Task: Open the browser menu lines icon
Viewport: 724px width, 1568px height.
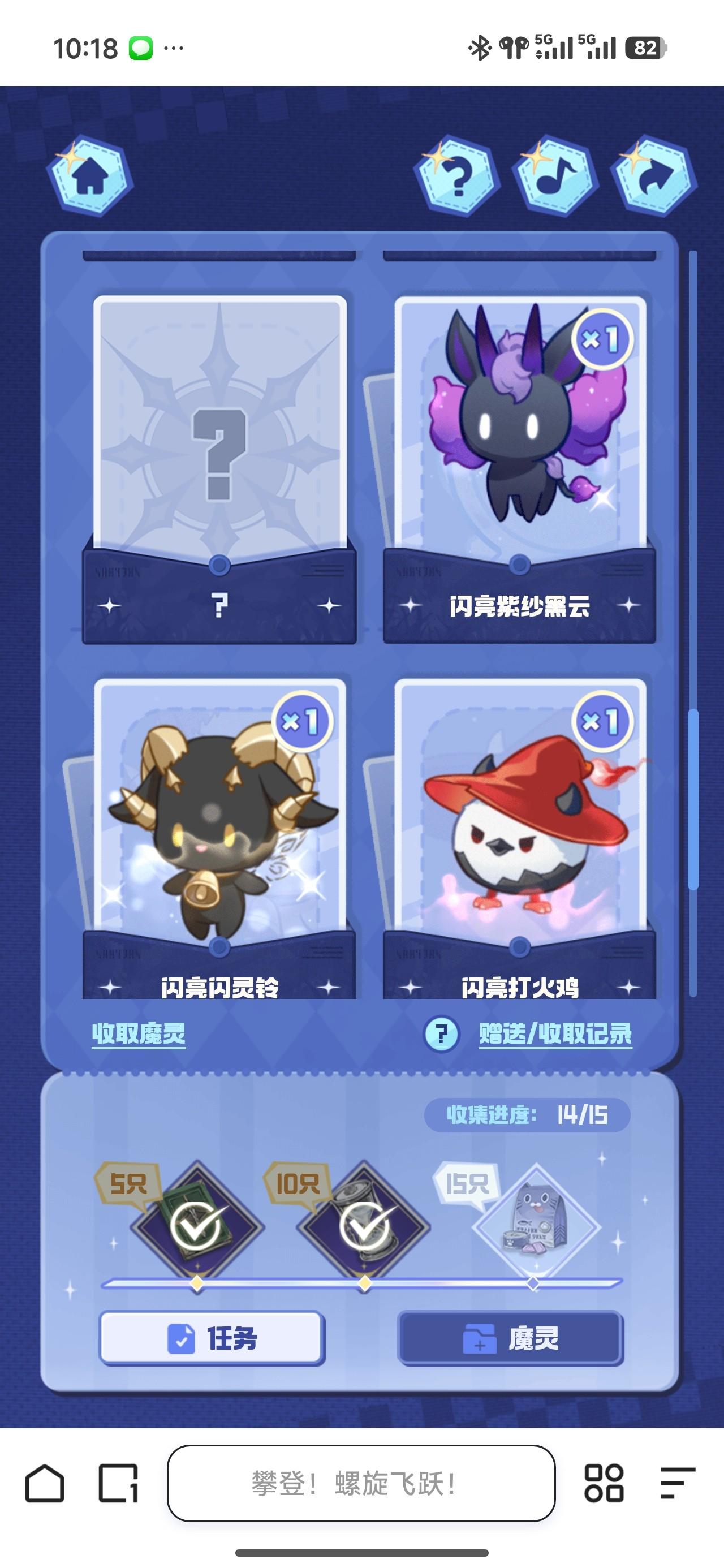Action: (x=677, y=1483)
